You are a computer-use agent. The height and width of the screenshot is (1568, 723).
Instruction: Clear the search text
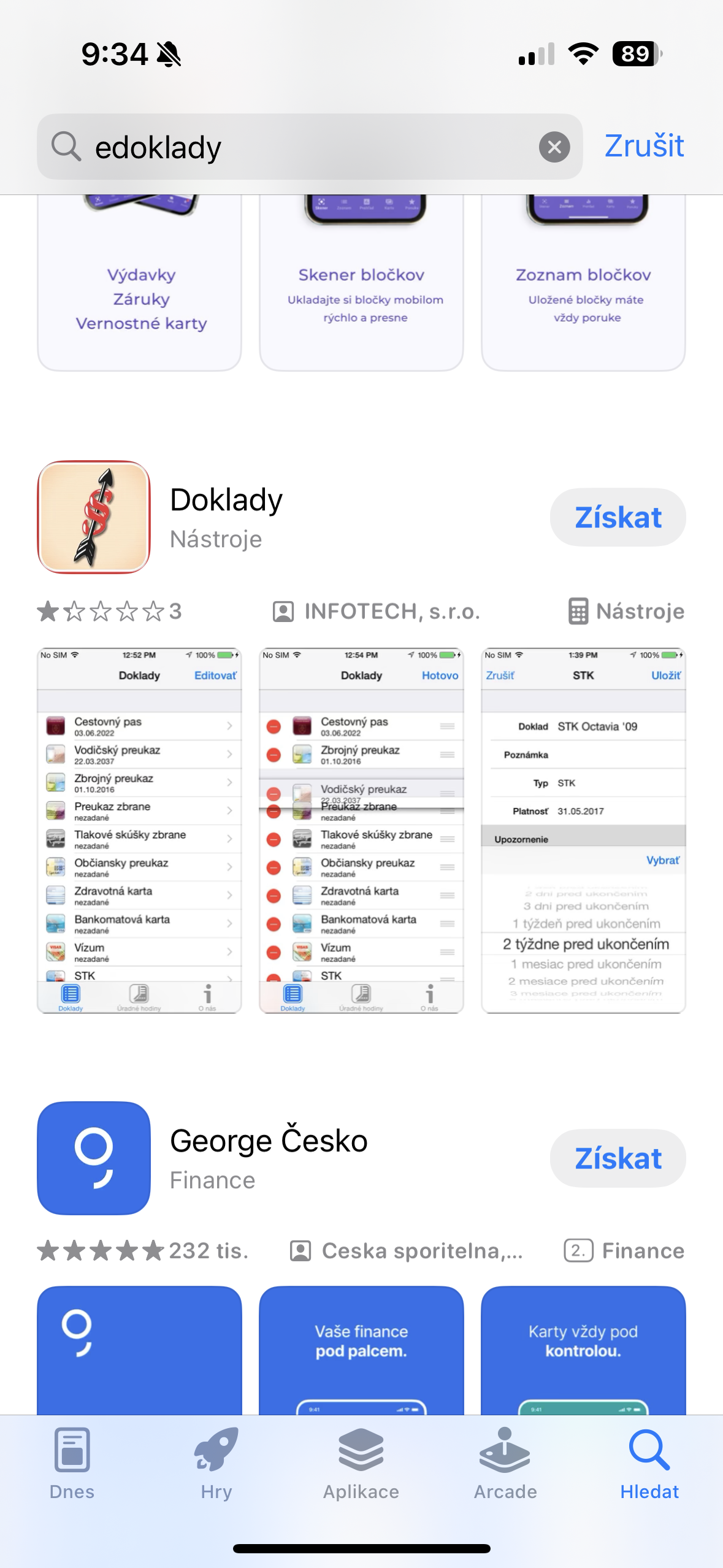tap(554, 147)
